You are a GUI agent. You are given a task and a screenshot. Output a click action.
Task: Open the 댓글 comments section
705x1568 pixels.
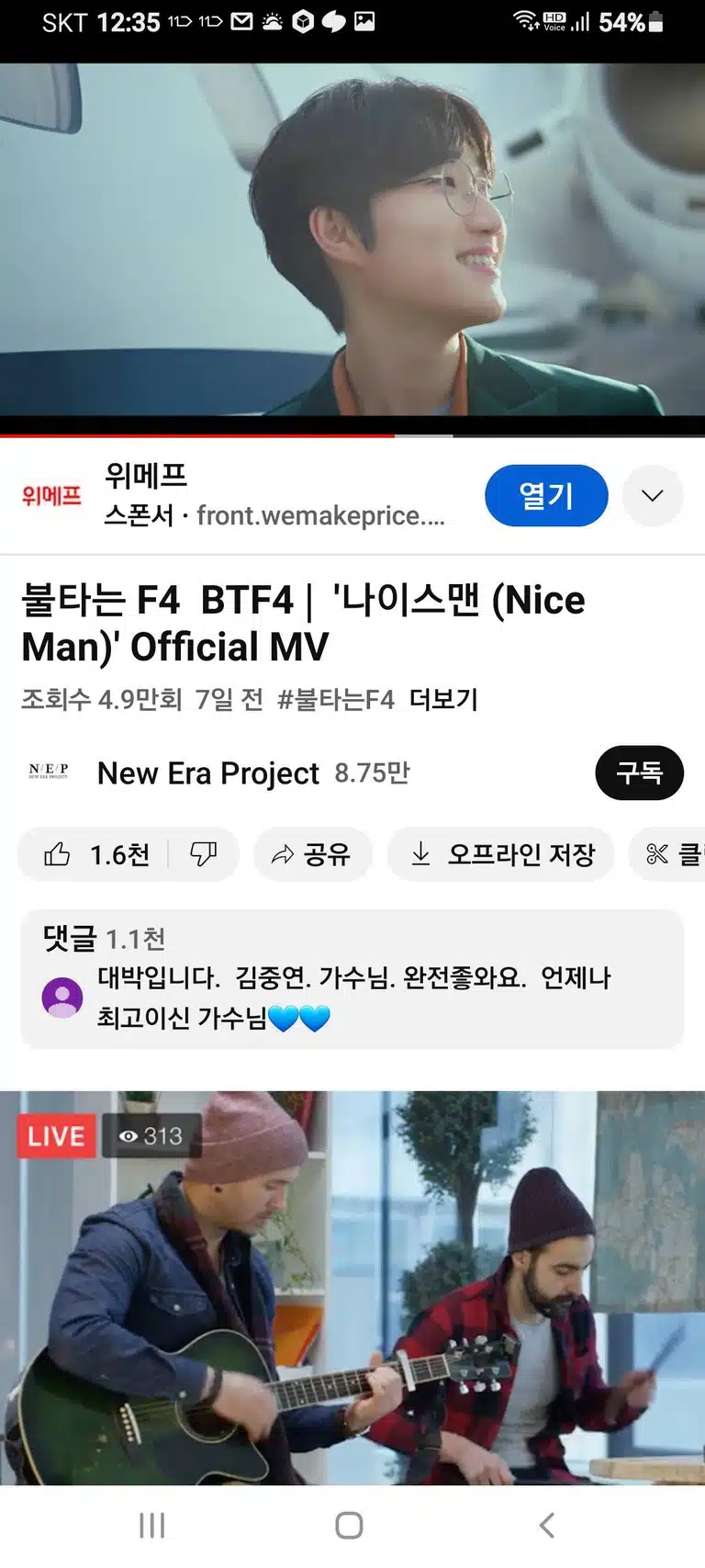pyautogui.click(x=352, y=979)
